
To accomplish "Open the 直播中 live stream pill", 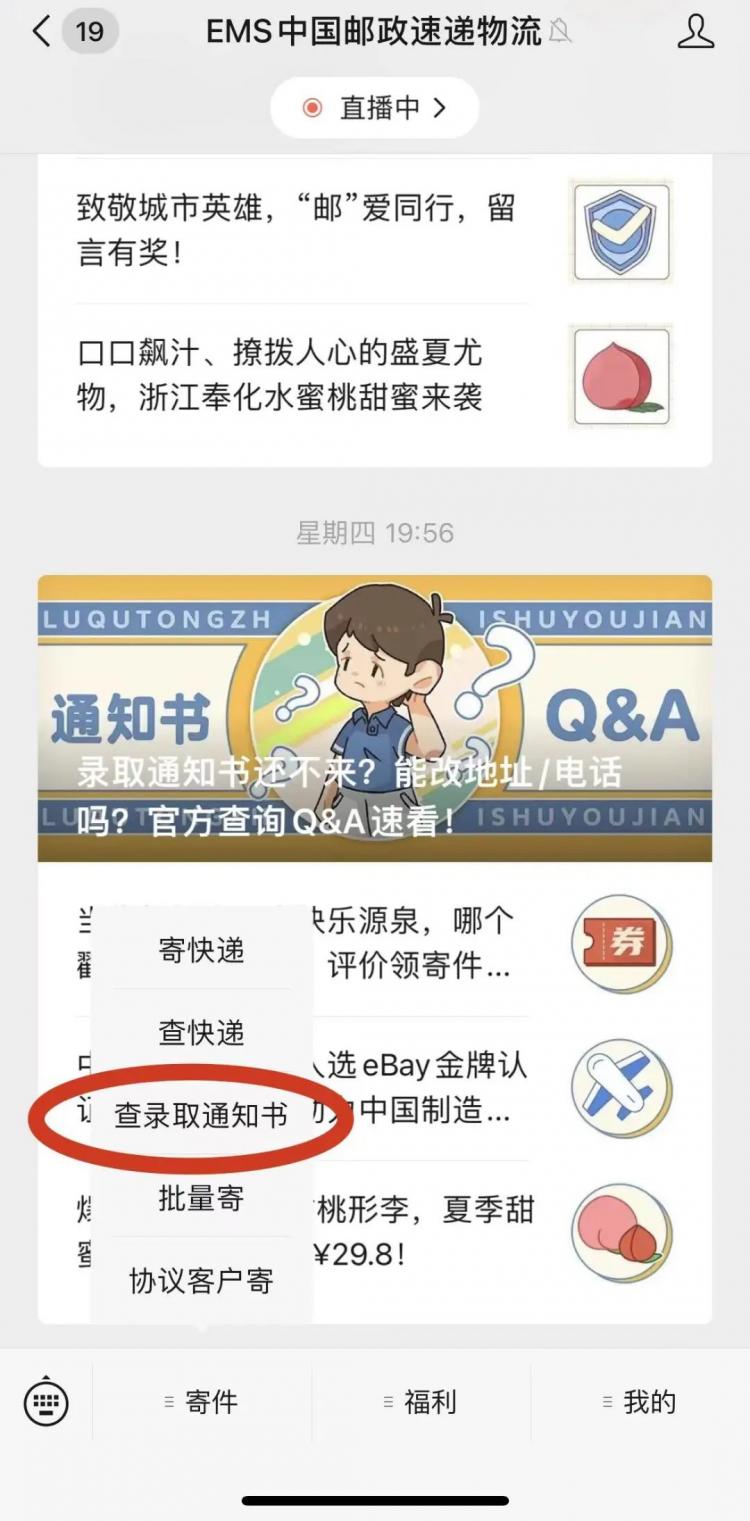I will tap(375, 108).
